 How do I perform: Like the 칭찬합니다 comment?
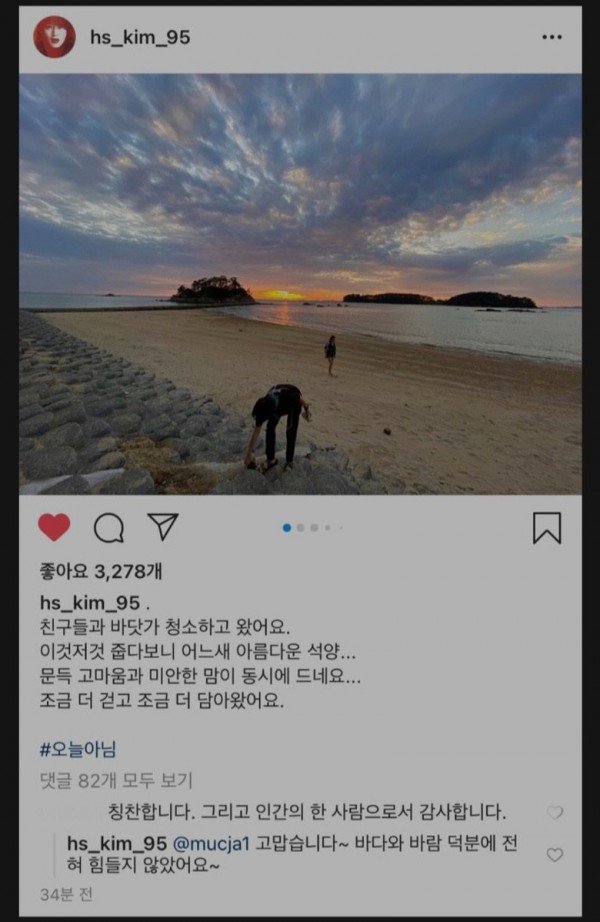click(x=554, y=812)
